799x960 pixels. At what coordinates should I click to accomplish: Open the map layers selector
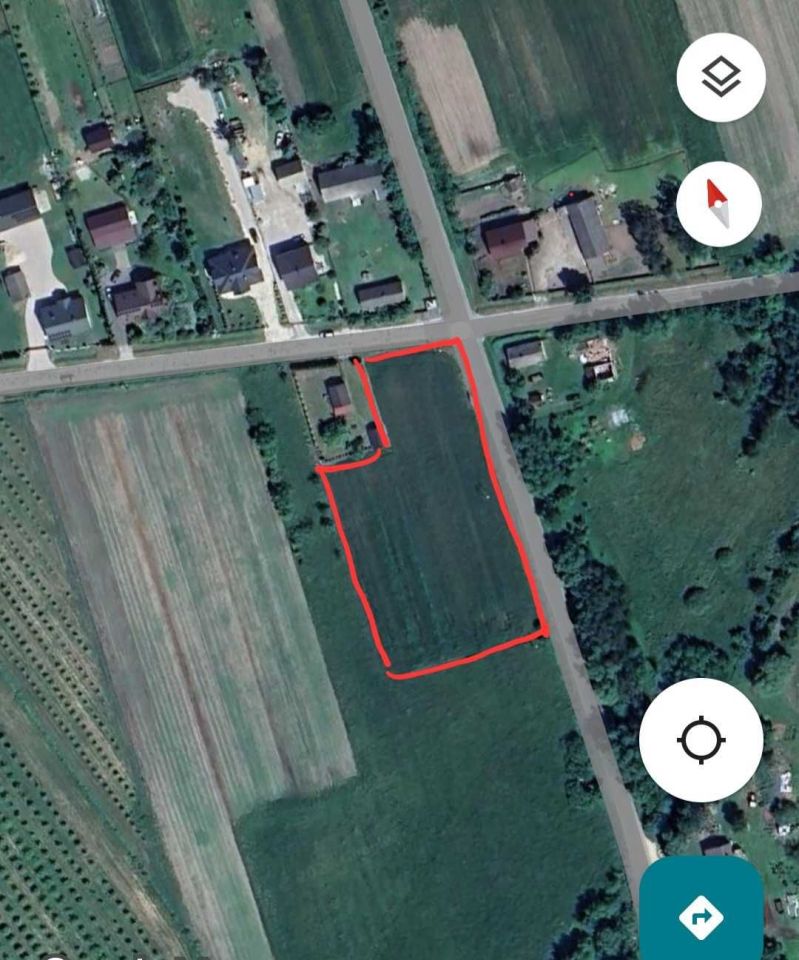pos(720,77)
